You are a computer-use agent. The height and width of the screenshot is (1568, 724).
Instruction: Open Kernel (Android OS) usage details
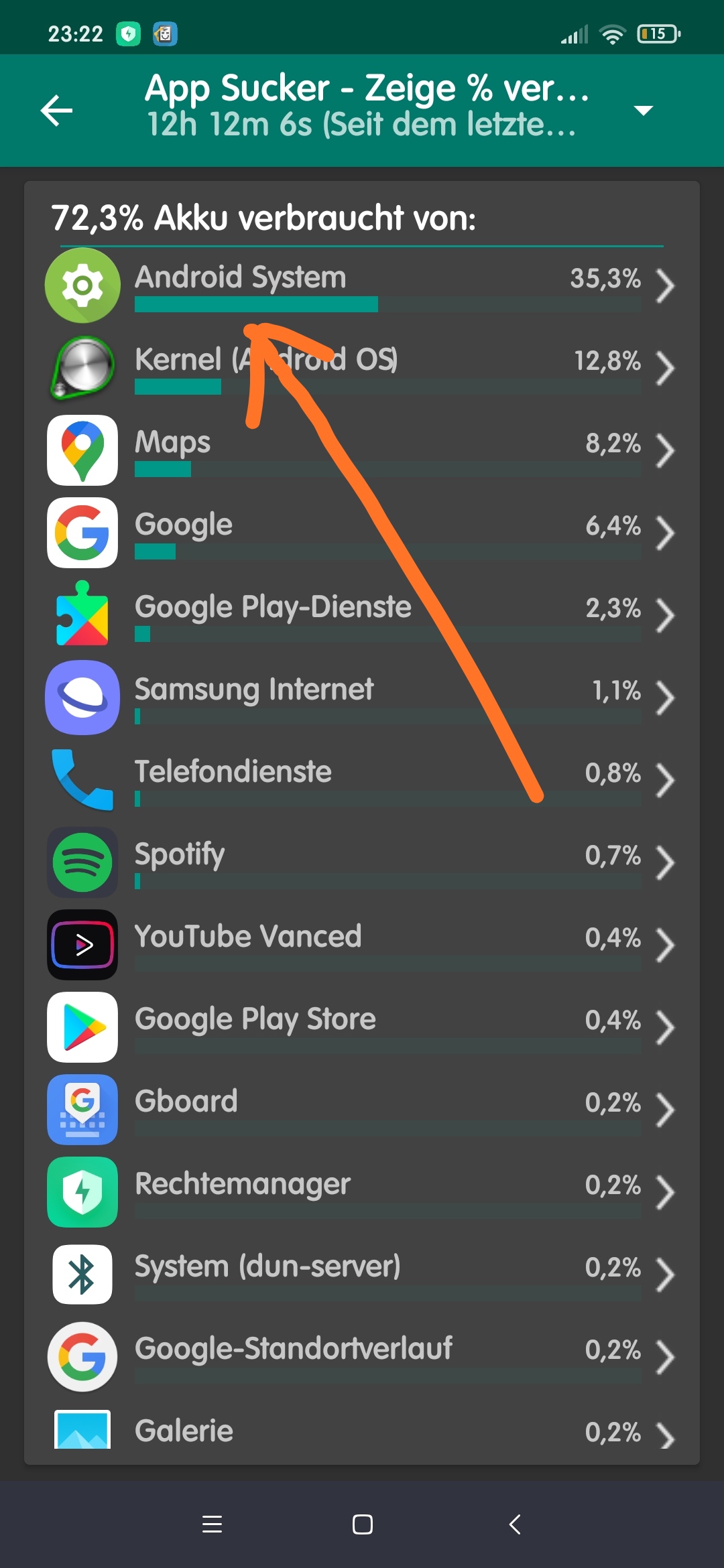362,368
